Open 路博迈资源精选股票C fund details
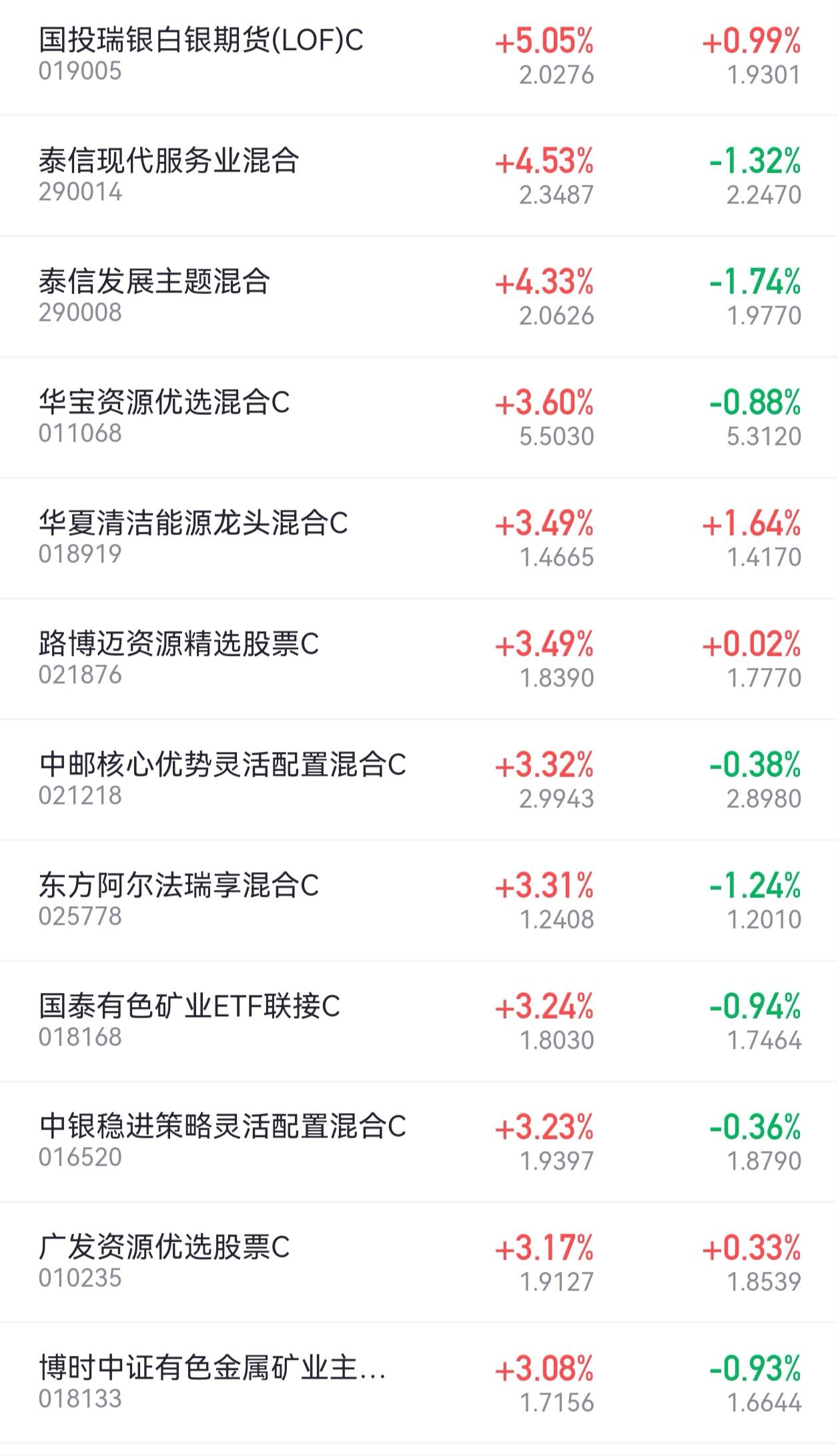Screen dimensions: 838x1456 (x=179, y=645)
